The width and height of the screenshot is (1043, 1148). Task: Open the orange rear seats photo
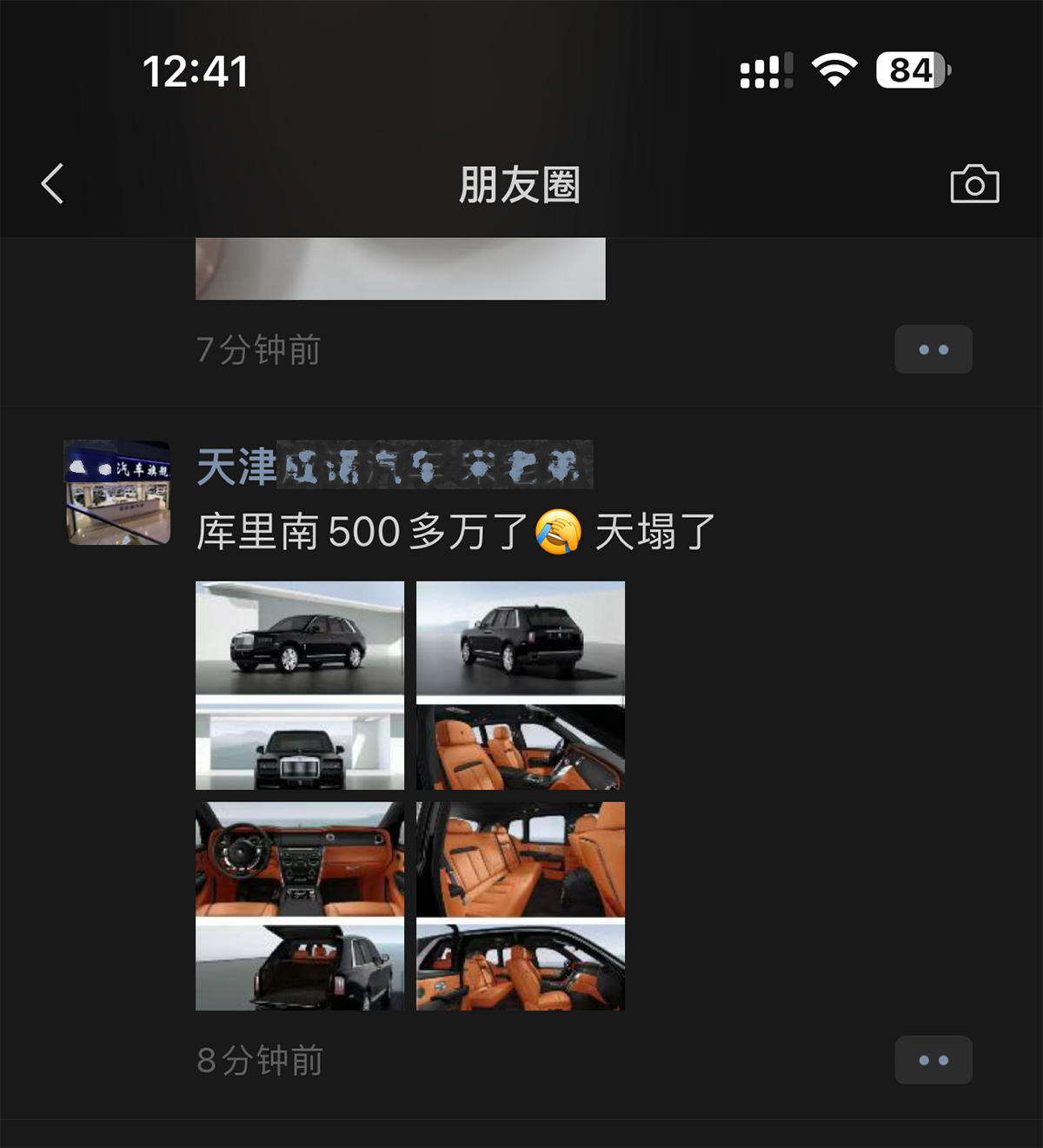tap(521, 860)
